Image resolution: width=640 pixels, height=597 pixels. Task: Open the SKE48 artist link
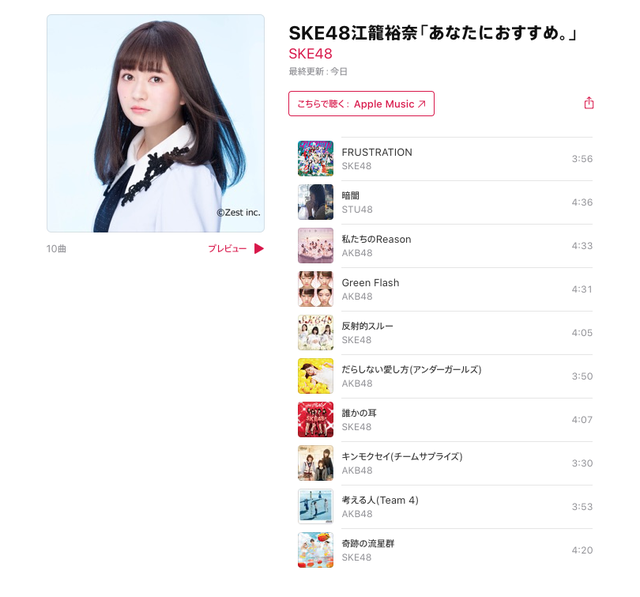pyautogui.click(x=310, y=54)
